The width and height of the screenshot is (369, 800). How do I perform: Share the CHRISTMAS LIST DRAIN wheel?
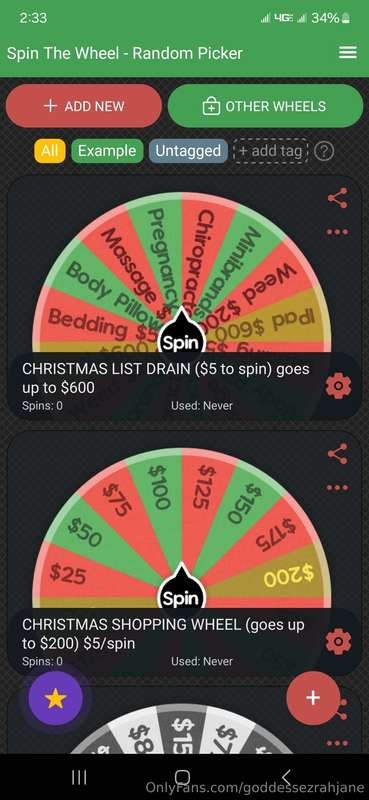tap(337, 198)
